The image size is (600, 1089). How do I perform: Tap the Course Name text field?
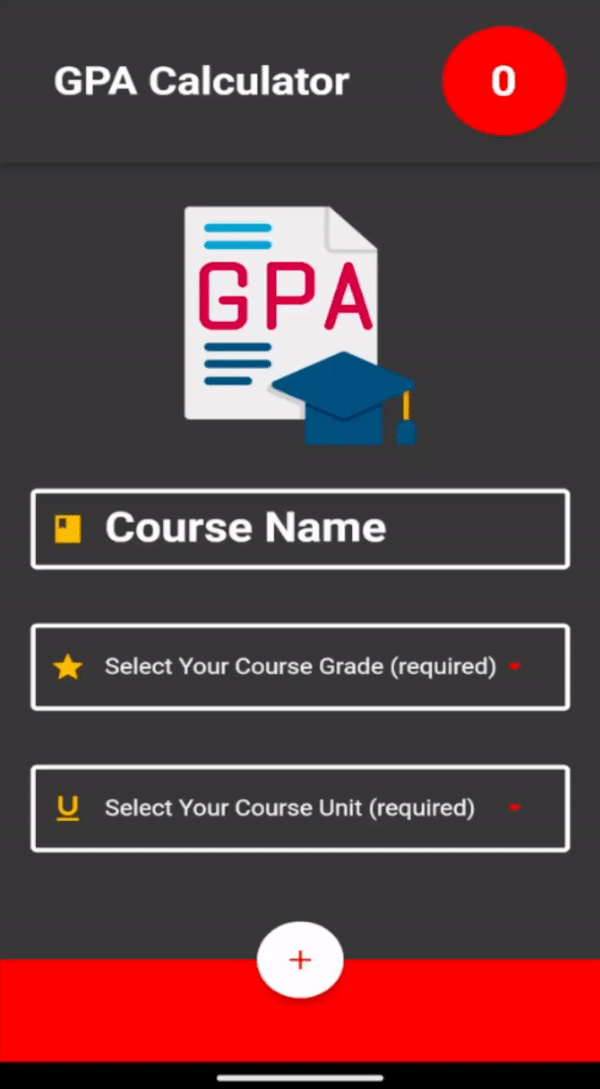300,529
